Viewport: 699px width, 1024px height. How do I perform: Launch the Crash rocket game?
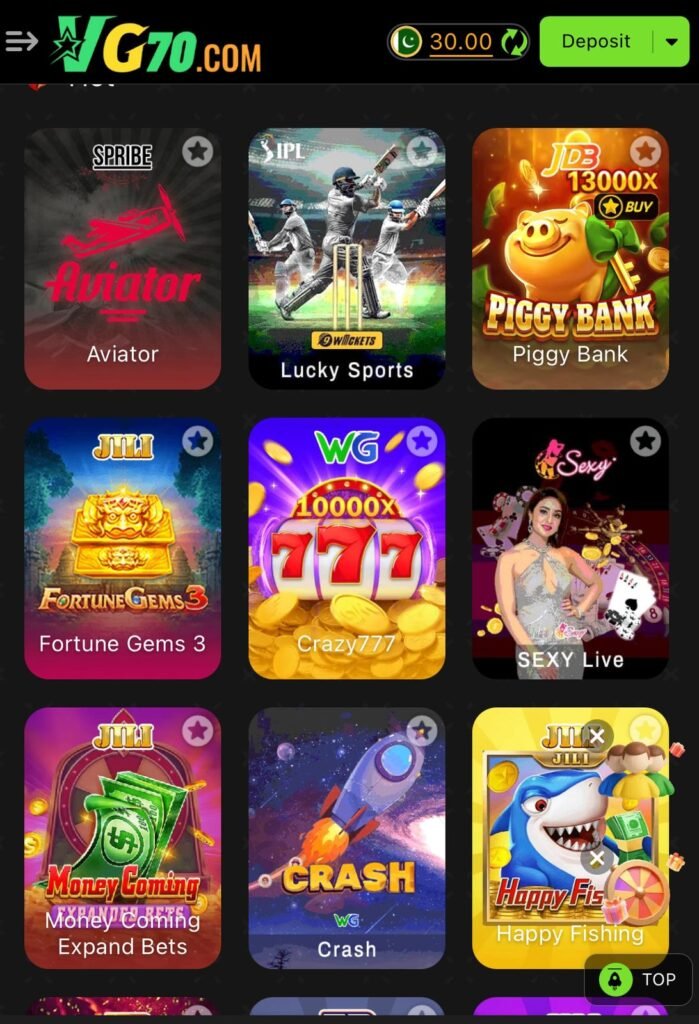pos(346,838)
